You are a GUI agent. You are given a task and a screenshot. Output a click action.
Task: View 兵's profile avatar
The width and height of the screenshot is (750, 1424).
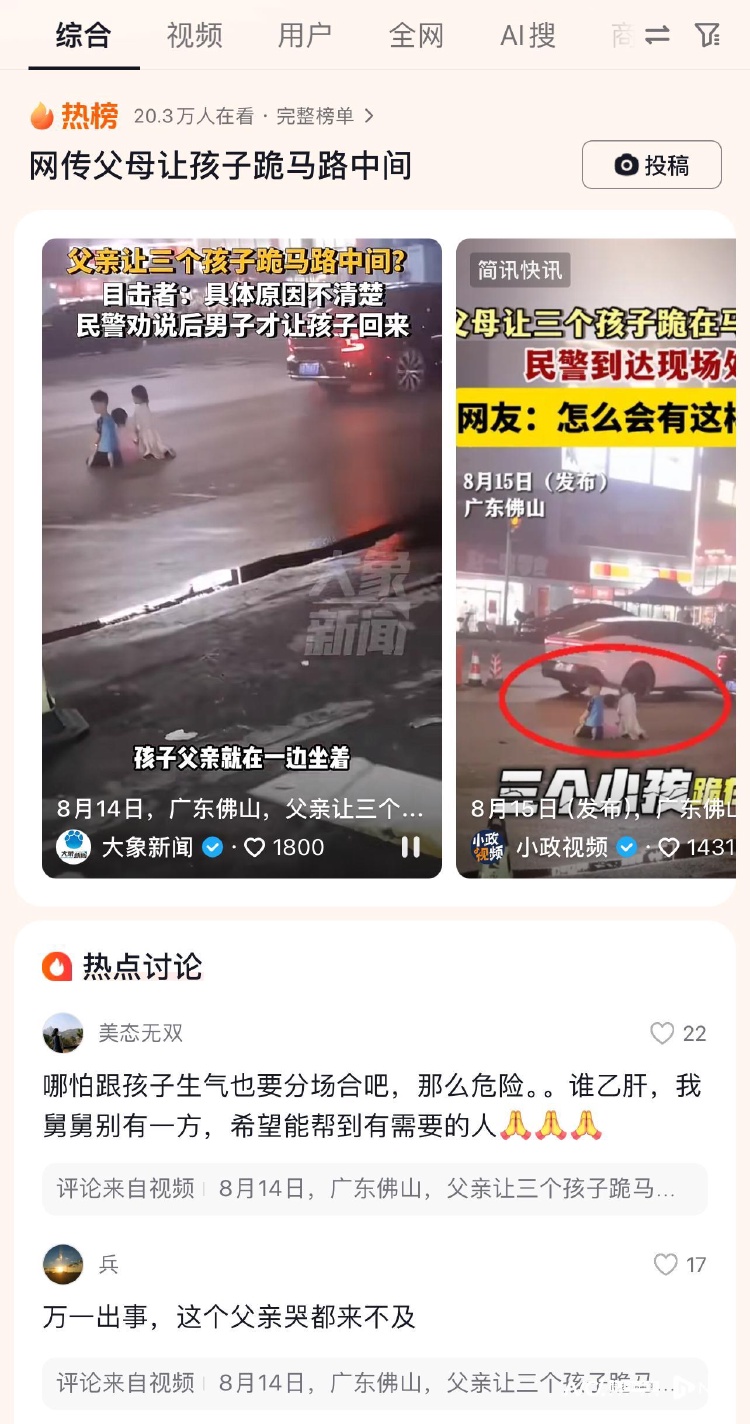pyautogui.click(x=63, y=1264)
